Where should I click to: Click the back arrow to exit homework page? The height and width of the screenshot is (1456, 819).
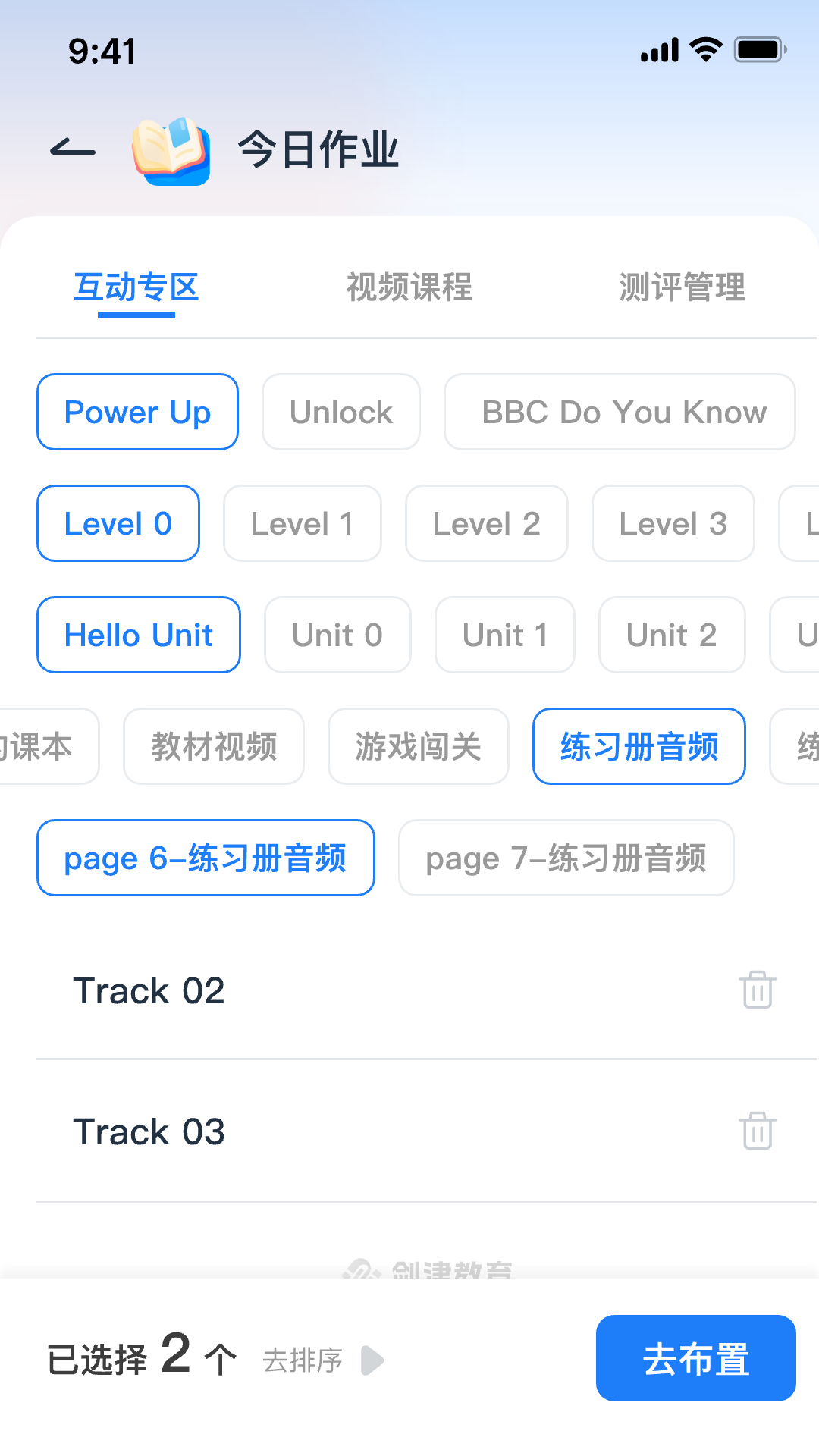(72, 149)
